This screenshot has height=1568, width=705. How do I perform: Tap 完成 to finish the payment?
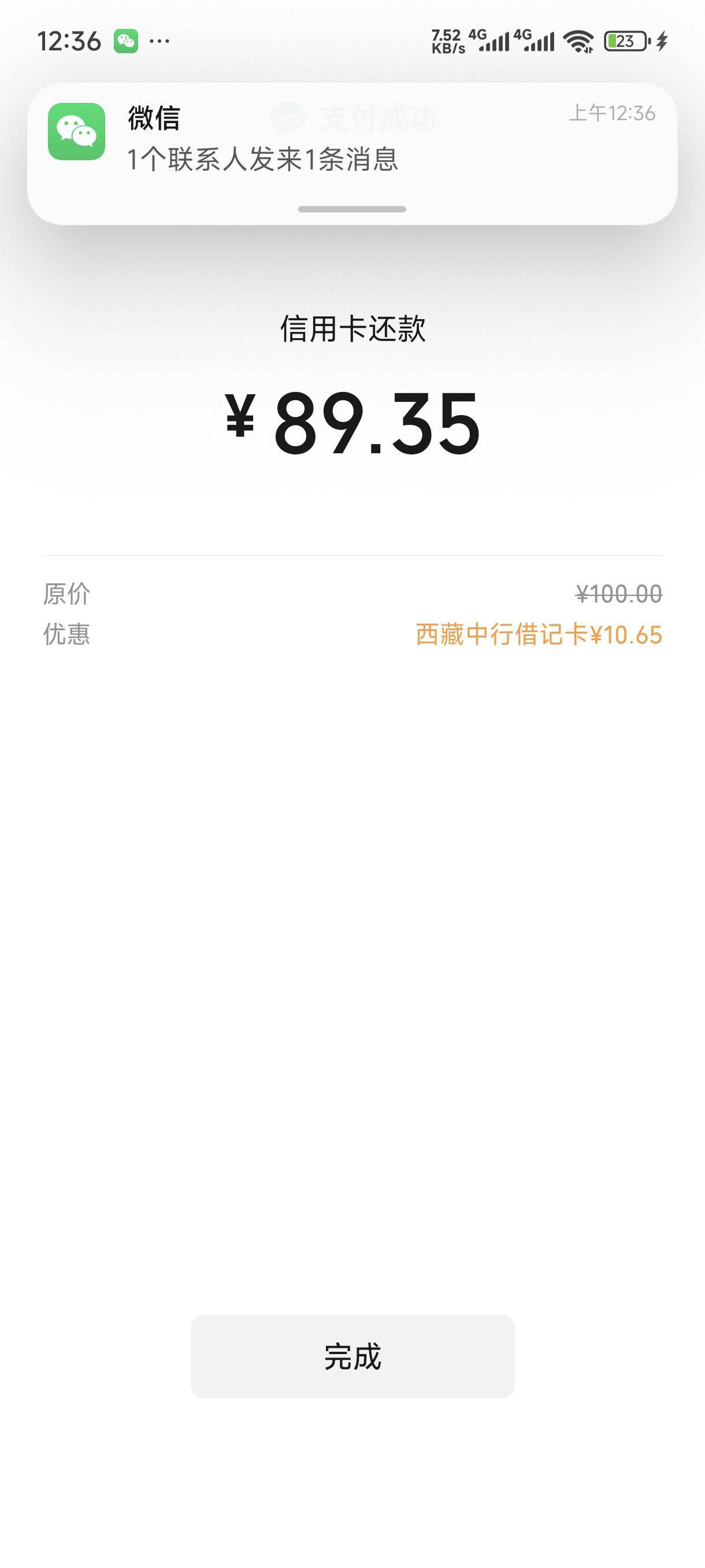pyautogui.click(x=352, y=1356)
